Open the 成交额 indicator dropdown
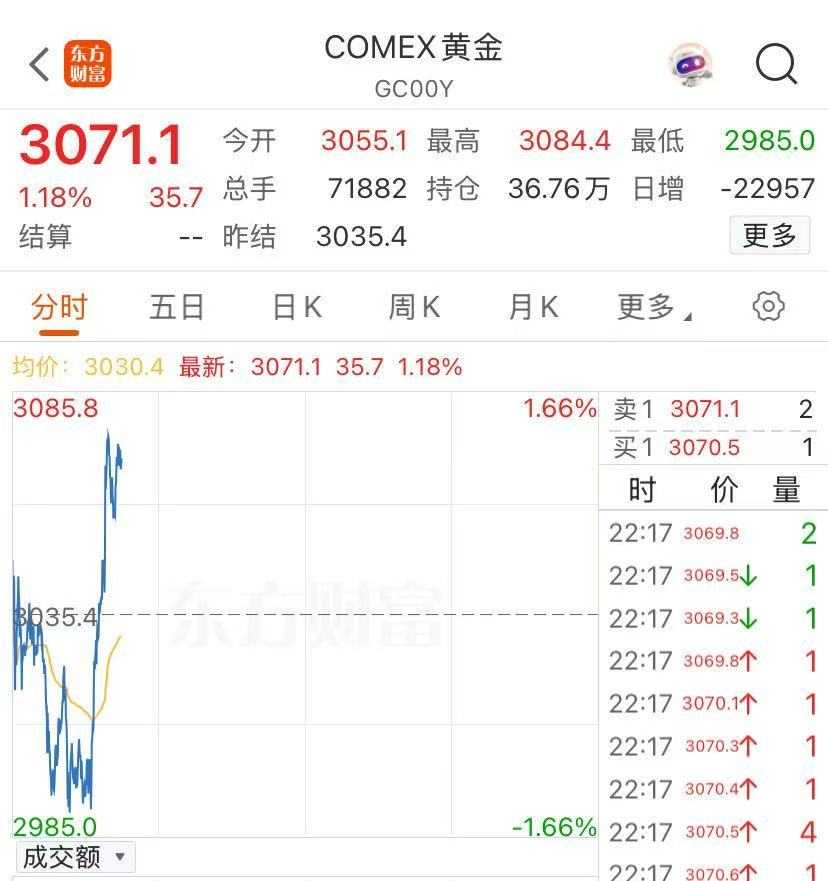Viewport: 828px width, 881px height. [x=74, y=857]
